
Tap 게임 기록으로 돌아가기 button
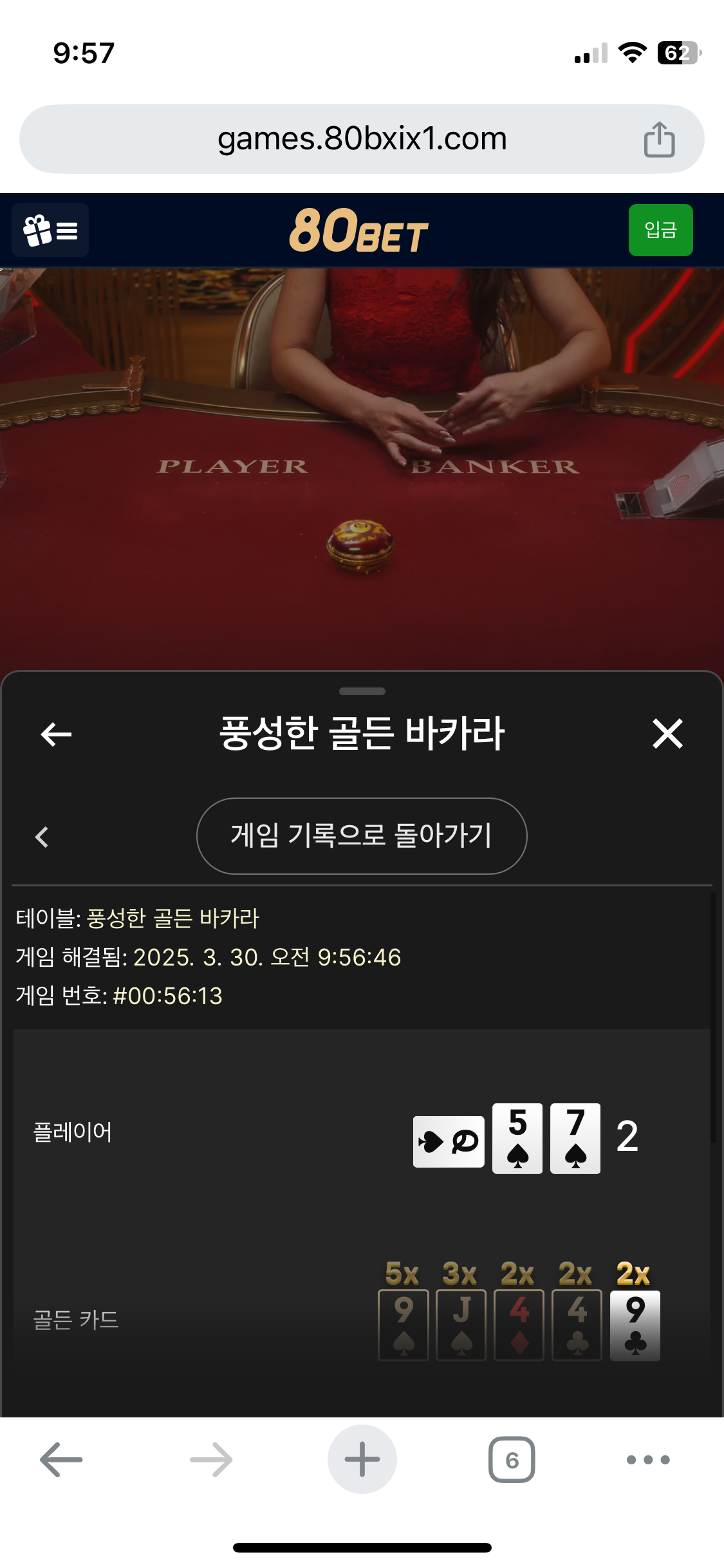(362, 835)
